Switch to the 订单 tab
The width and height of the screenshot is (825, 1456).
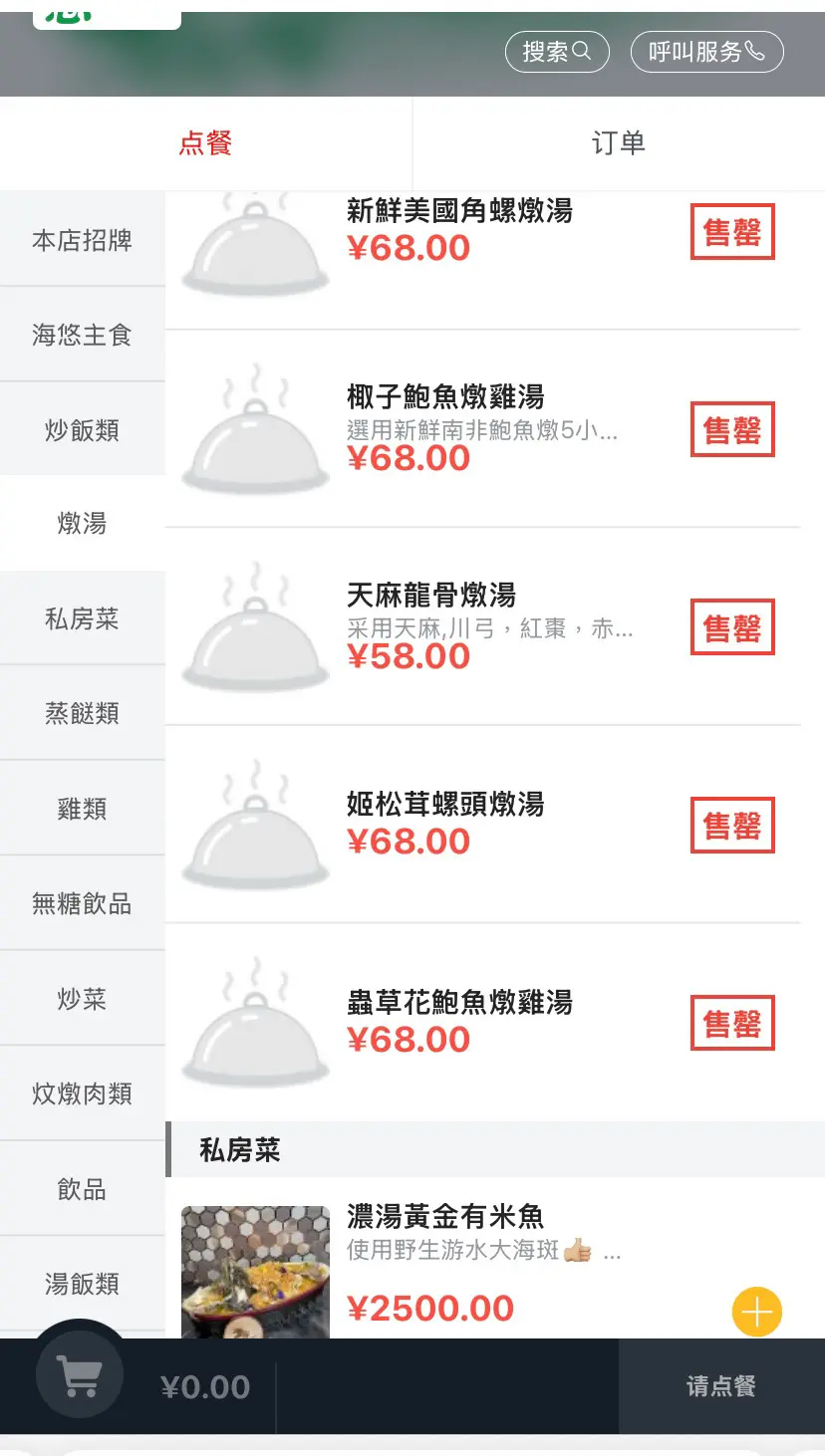(619, 143)
